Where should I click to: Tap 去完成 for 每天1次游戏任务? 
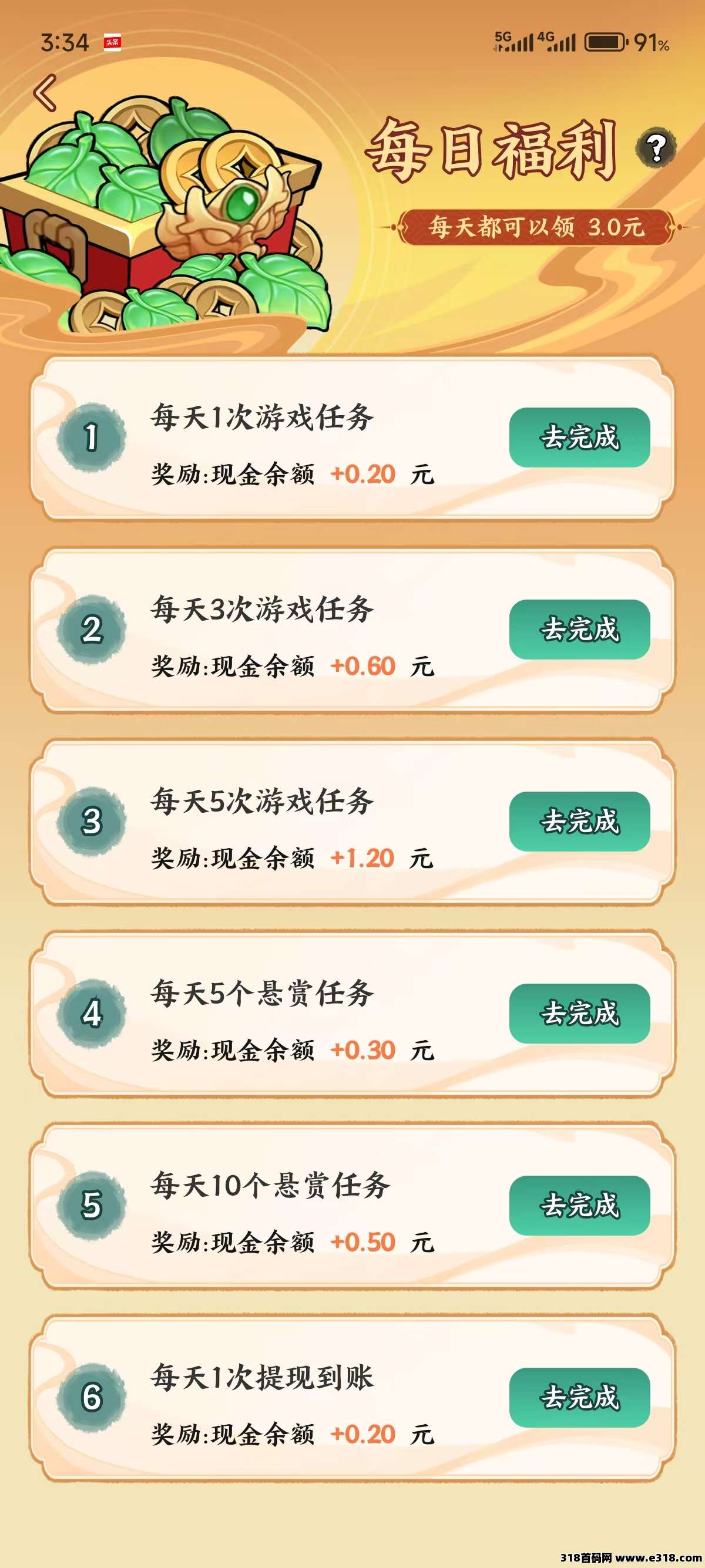pos(579,438)
